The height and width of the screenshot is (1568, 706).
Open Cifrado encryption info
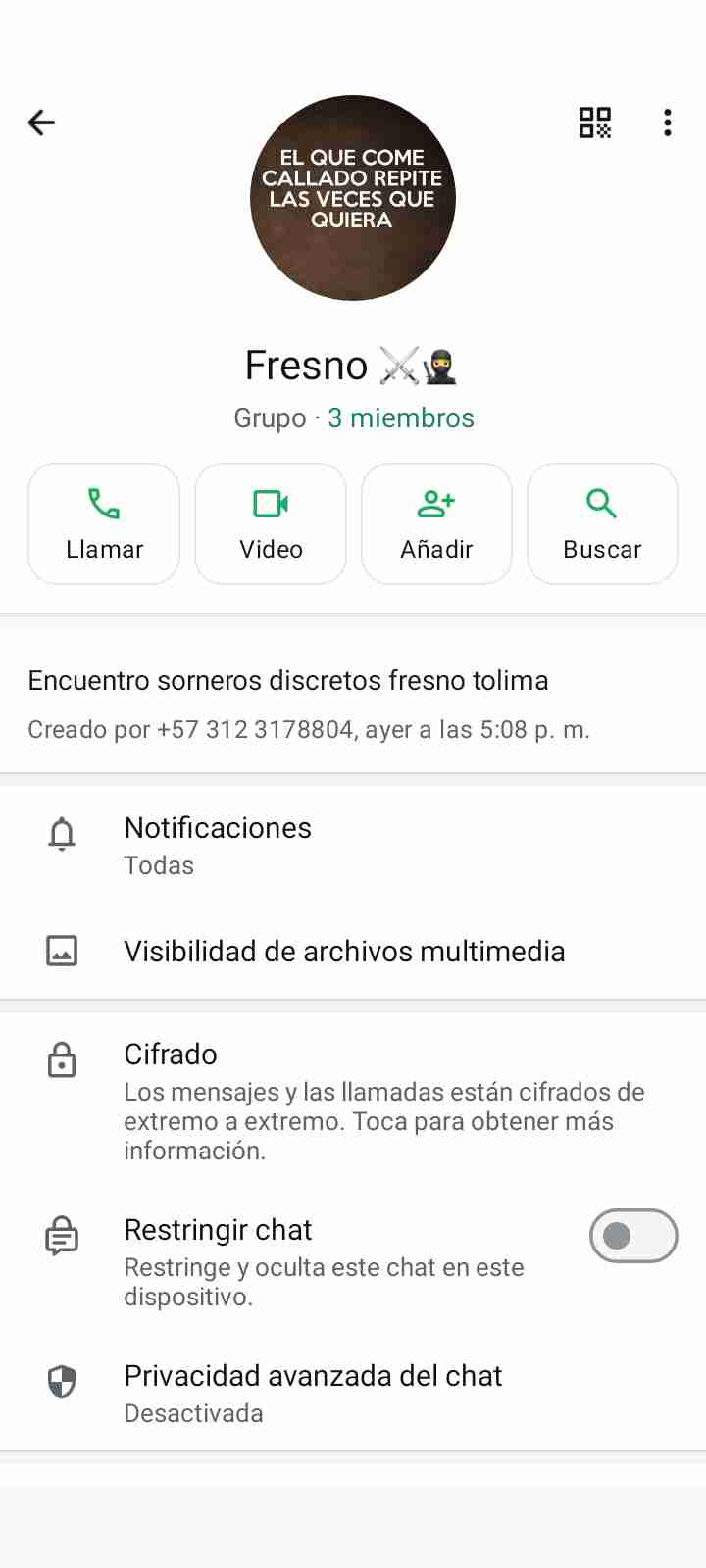pyautogui.click(x=373, y=1101)
